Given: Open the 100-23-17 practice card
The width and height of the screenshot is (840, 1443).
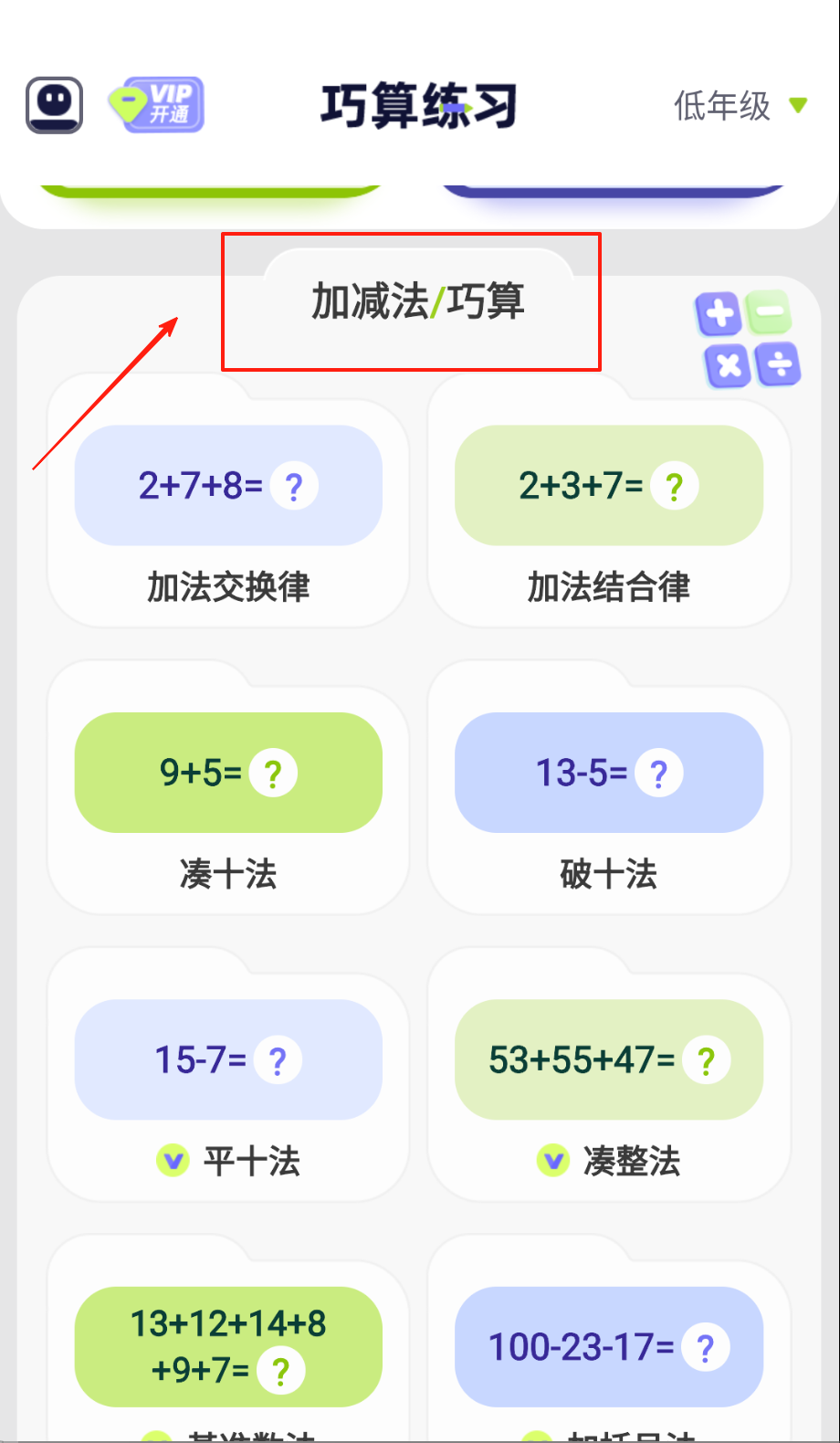Looking at the screenshot, I should pyautogui.click(x=609, y=1348).
